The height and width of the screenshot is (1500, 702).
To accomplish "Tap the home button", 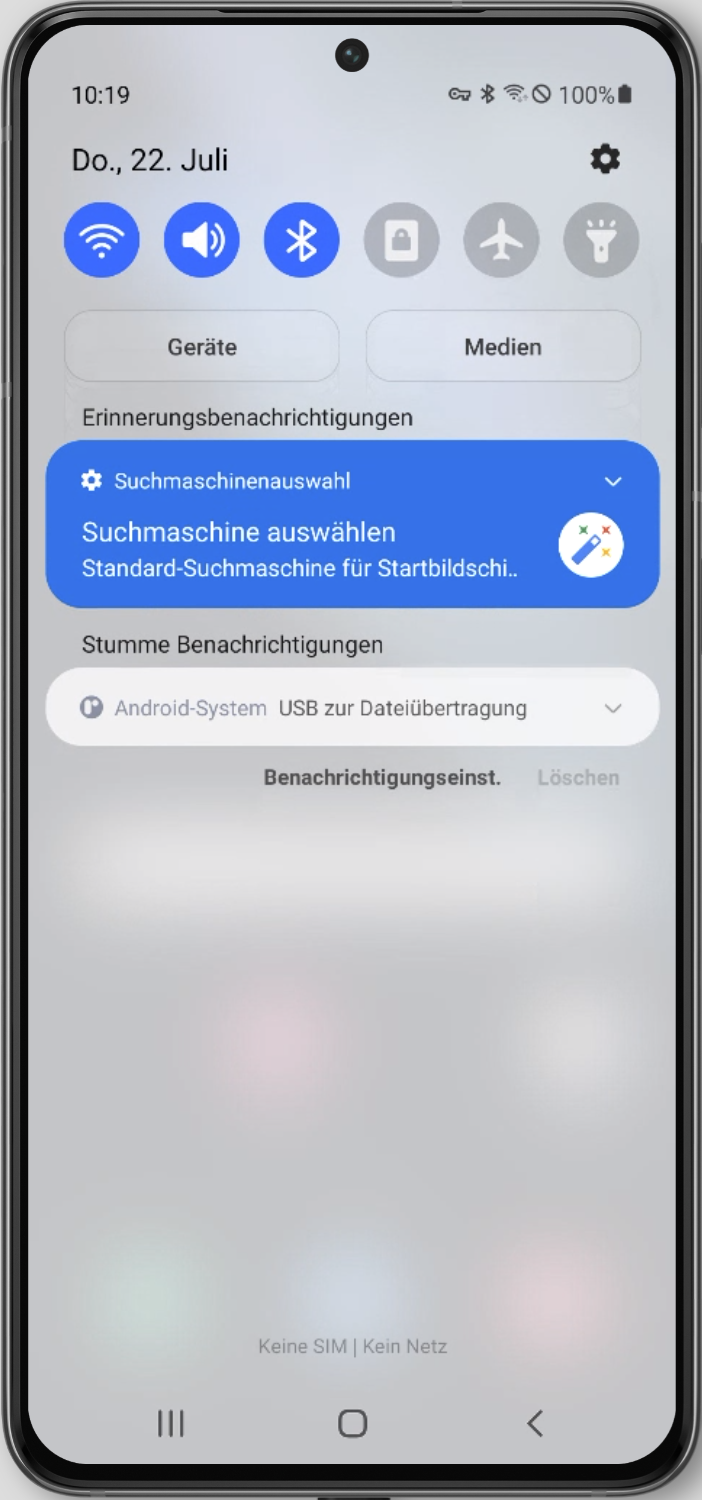I will 352,1423.
